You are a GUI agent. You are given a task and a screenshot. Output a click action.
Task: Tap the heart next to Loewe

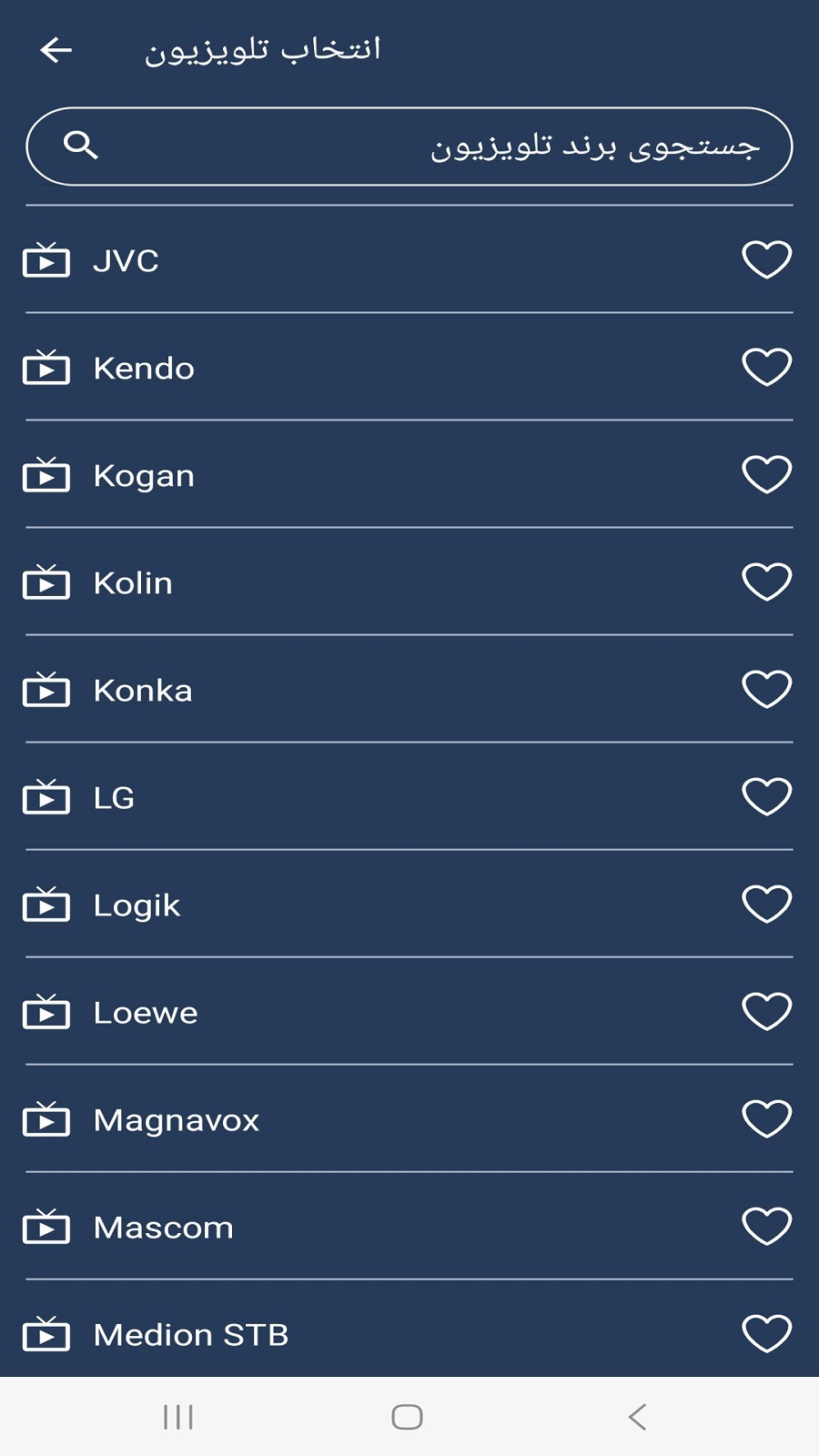[x=766, y=1012]
